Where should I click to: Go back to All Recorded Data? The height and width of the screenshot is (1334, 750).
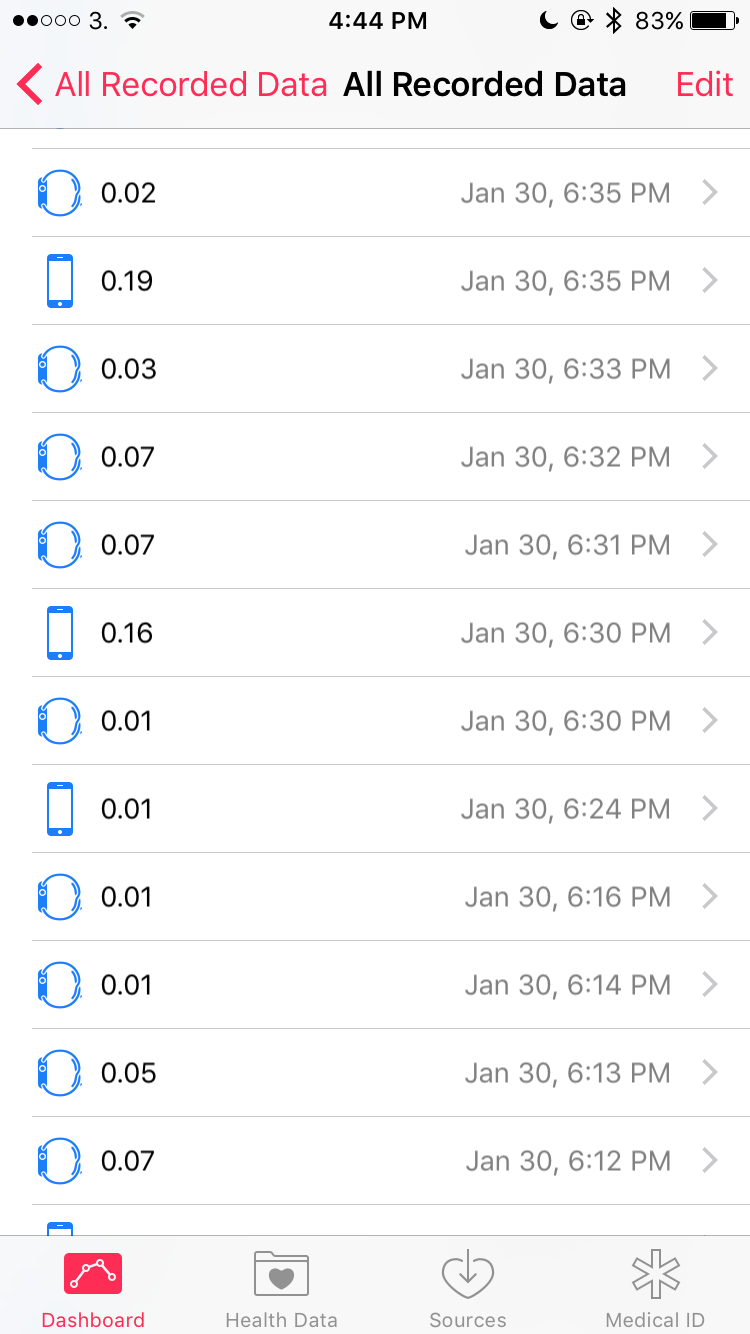click(172, 85)
